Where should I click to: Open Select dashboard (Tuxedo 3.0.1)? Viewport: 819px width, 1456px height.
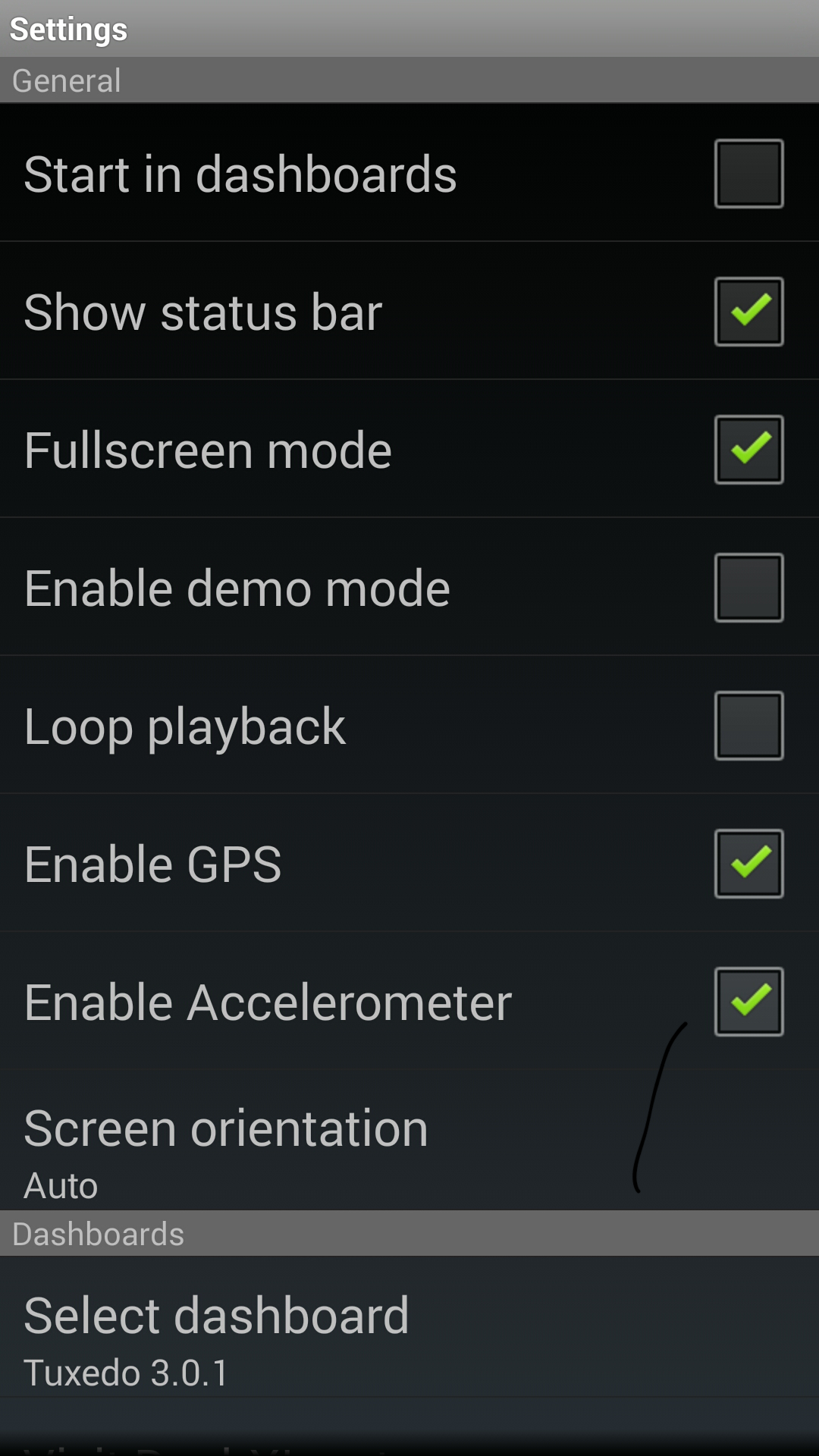coord(409,1326)
